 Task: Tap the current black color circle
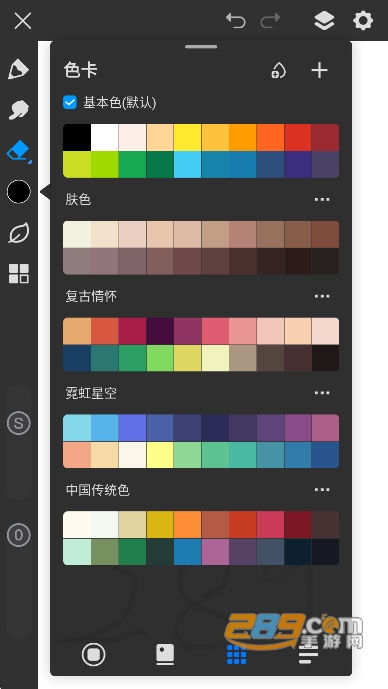point(19,192)
